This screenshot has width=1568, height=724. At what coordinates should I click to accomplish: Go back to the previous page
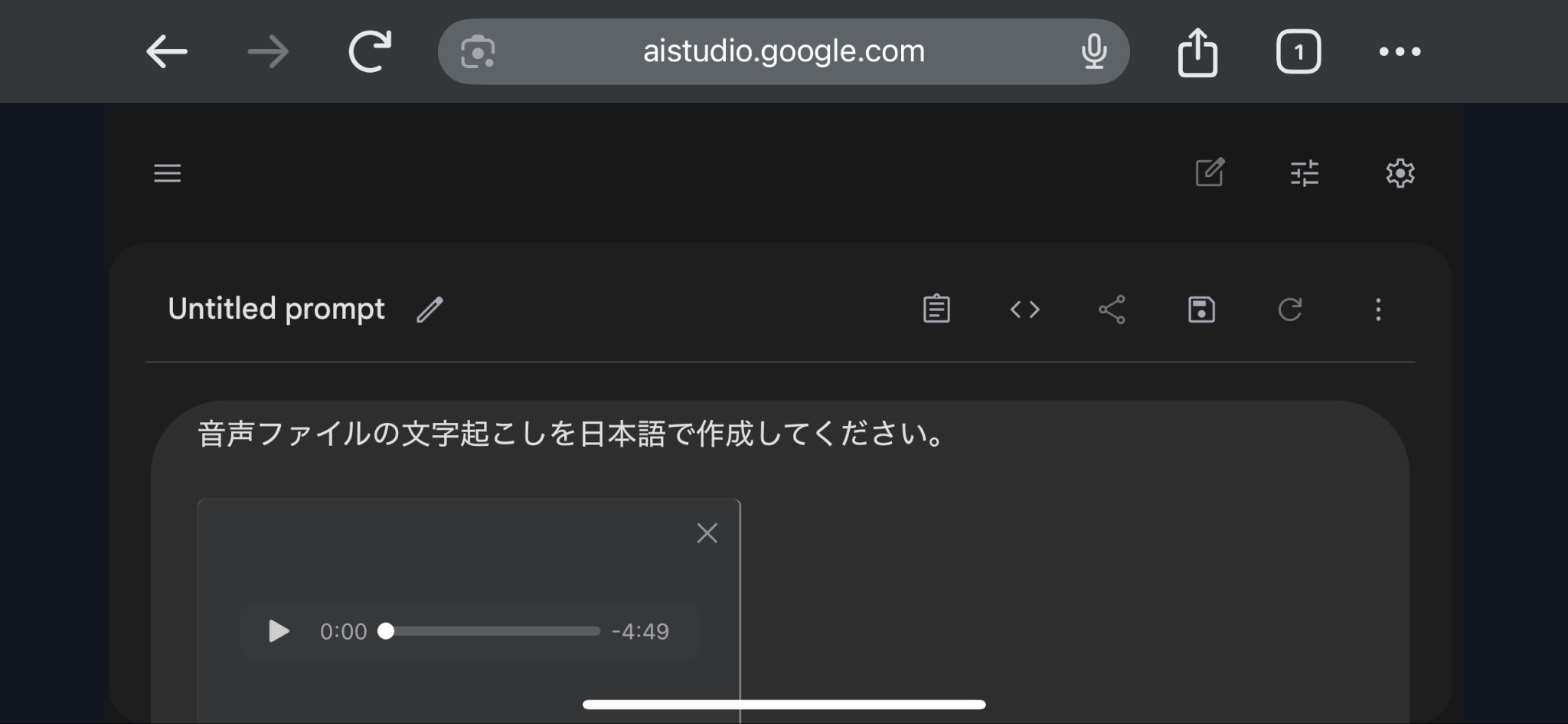(167, 52)
